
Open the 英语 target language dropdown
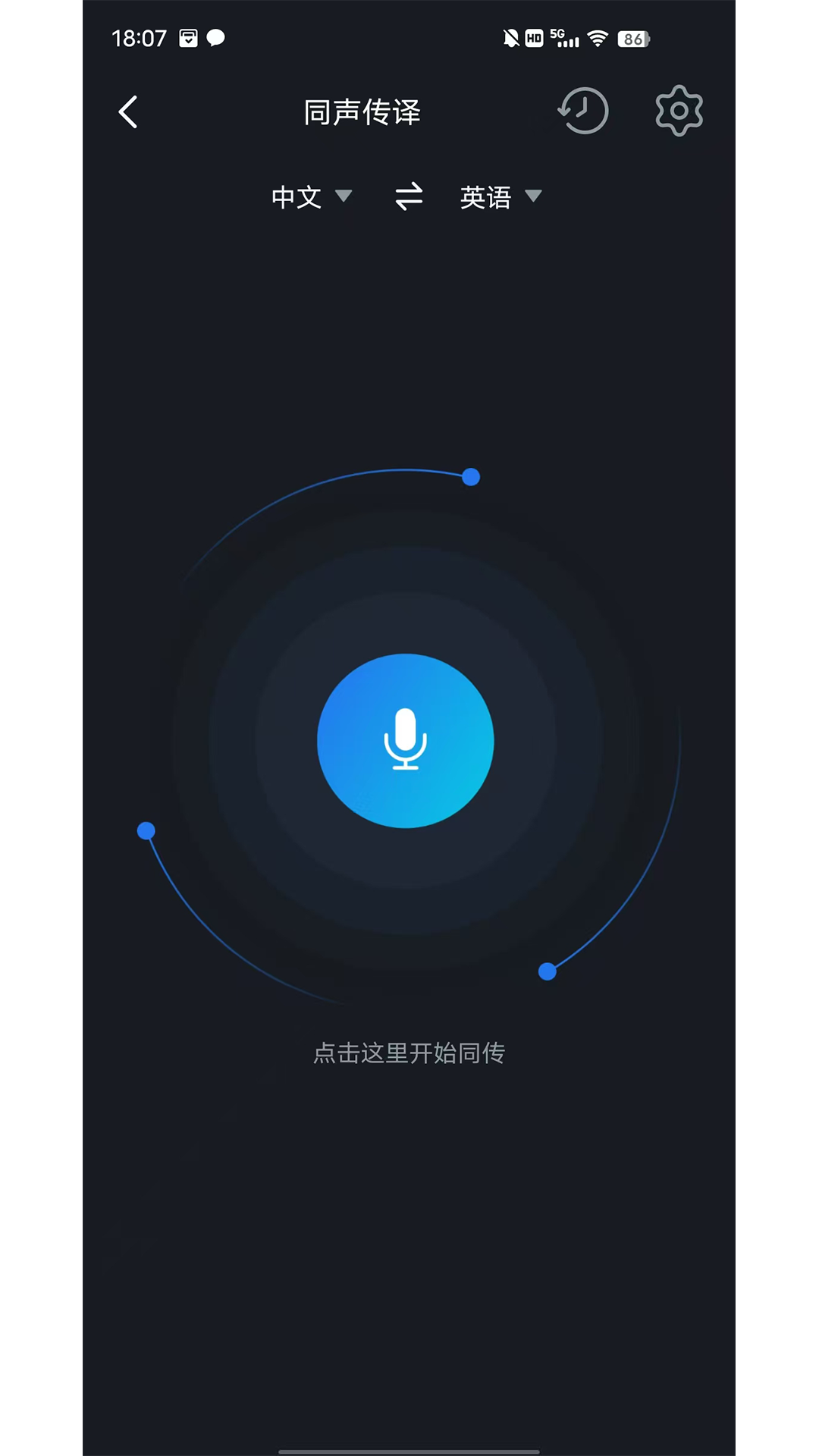[x=485, y=196]
